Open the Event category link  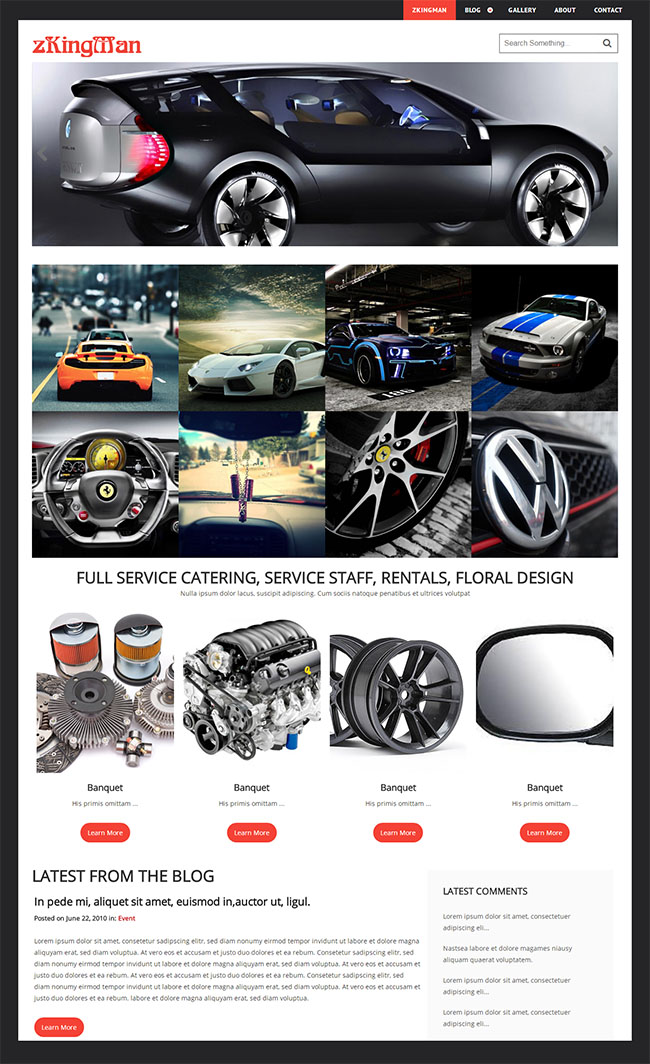tap(127, 918)
